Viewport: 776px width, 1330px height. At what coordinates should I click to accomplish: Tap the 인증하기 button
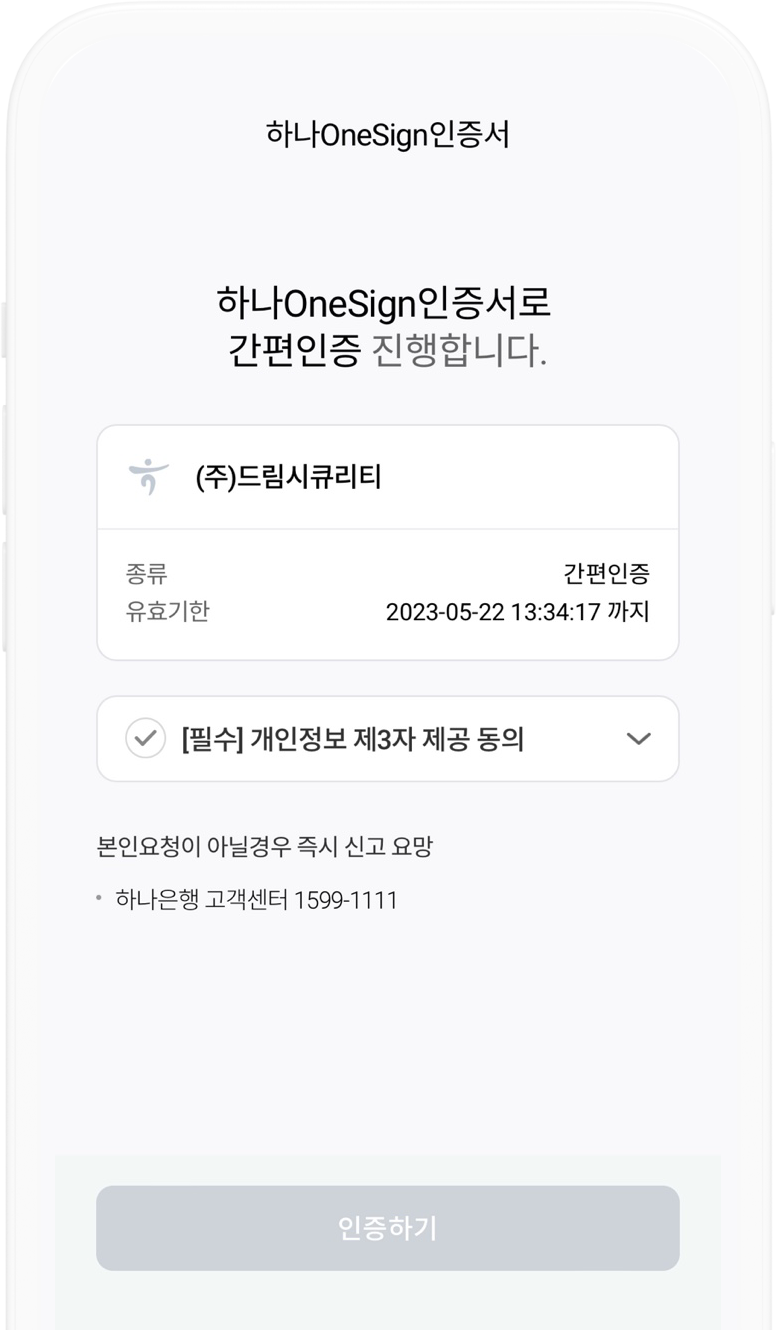tap(387, 1228)
